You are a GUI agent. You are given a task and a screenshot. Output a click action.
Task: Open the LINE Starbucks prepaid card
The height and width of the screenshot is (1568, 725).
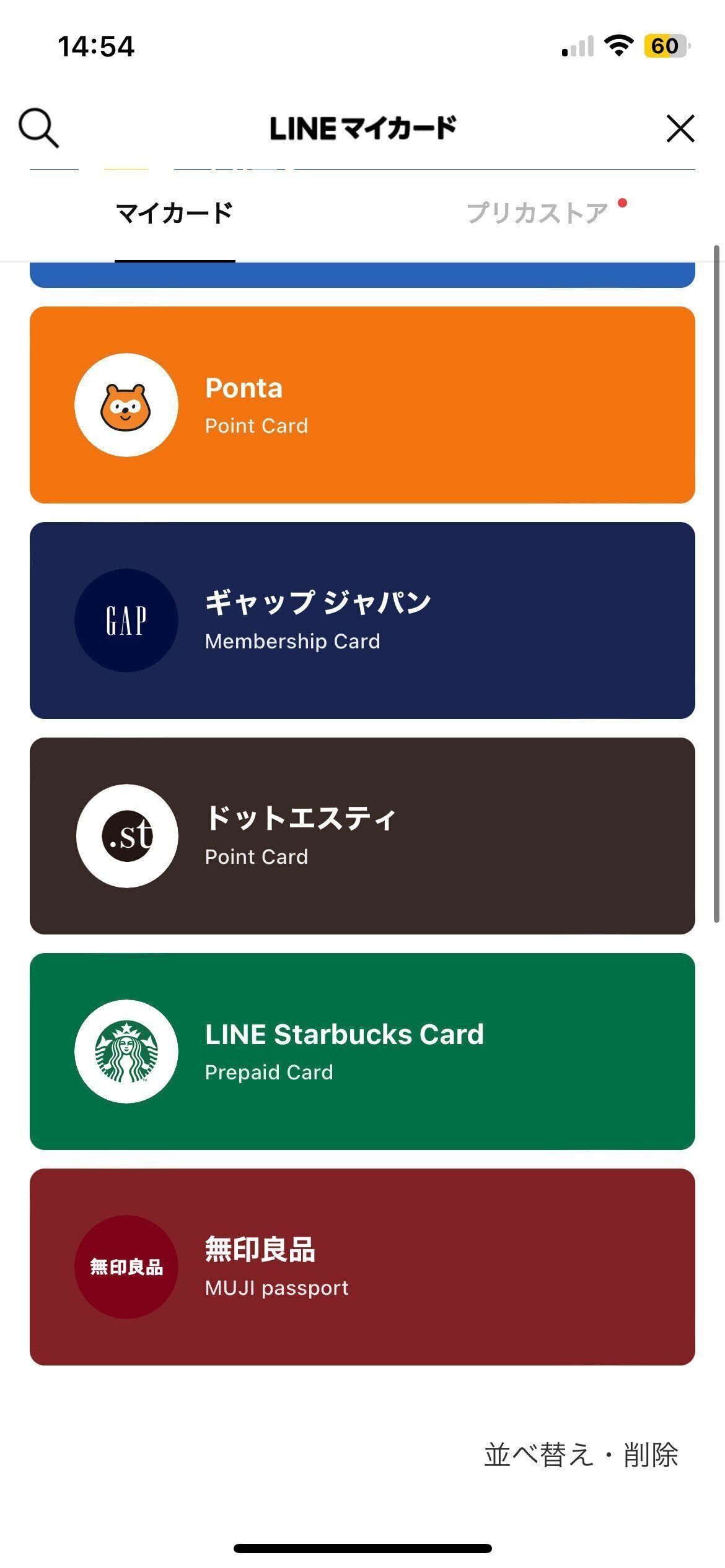362,1050
